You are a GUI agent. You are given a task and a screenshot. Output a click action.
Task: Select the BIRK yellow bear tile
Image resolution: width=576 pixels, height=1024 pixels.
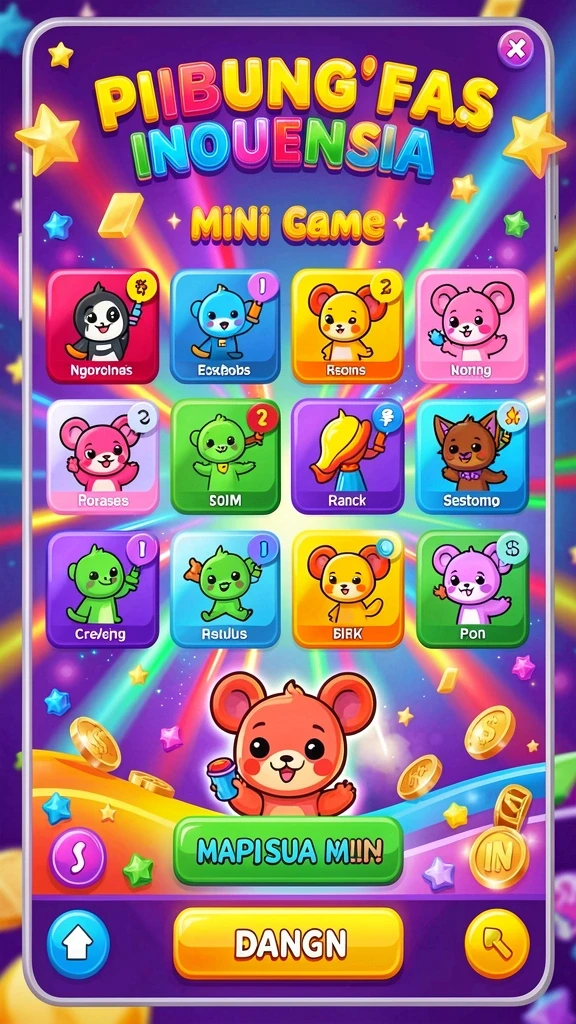click(347, 589)
